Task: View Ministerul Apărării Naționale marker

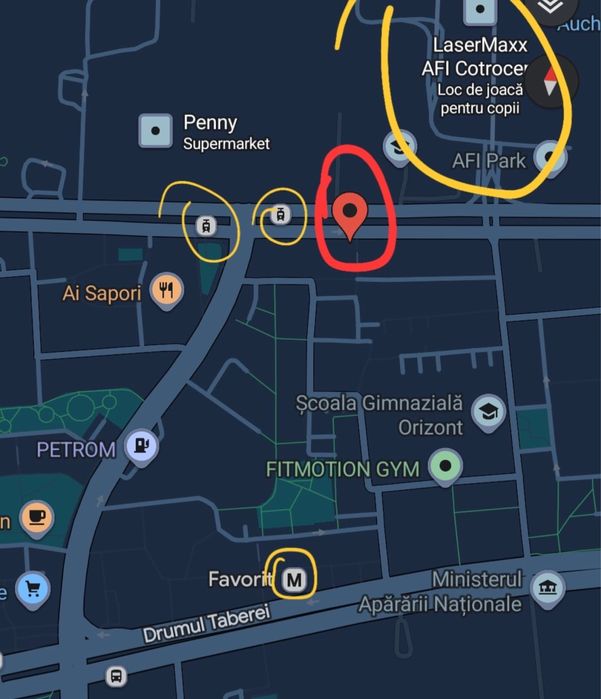Action: pyautogui.click(x=546, y=587)
